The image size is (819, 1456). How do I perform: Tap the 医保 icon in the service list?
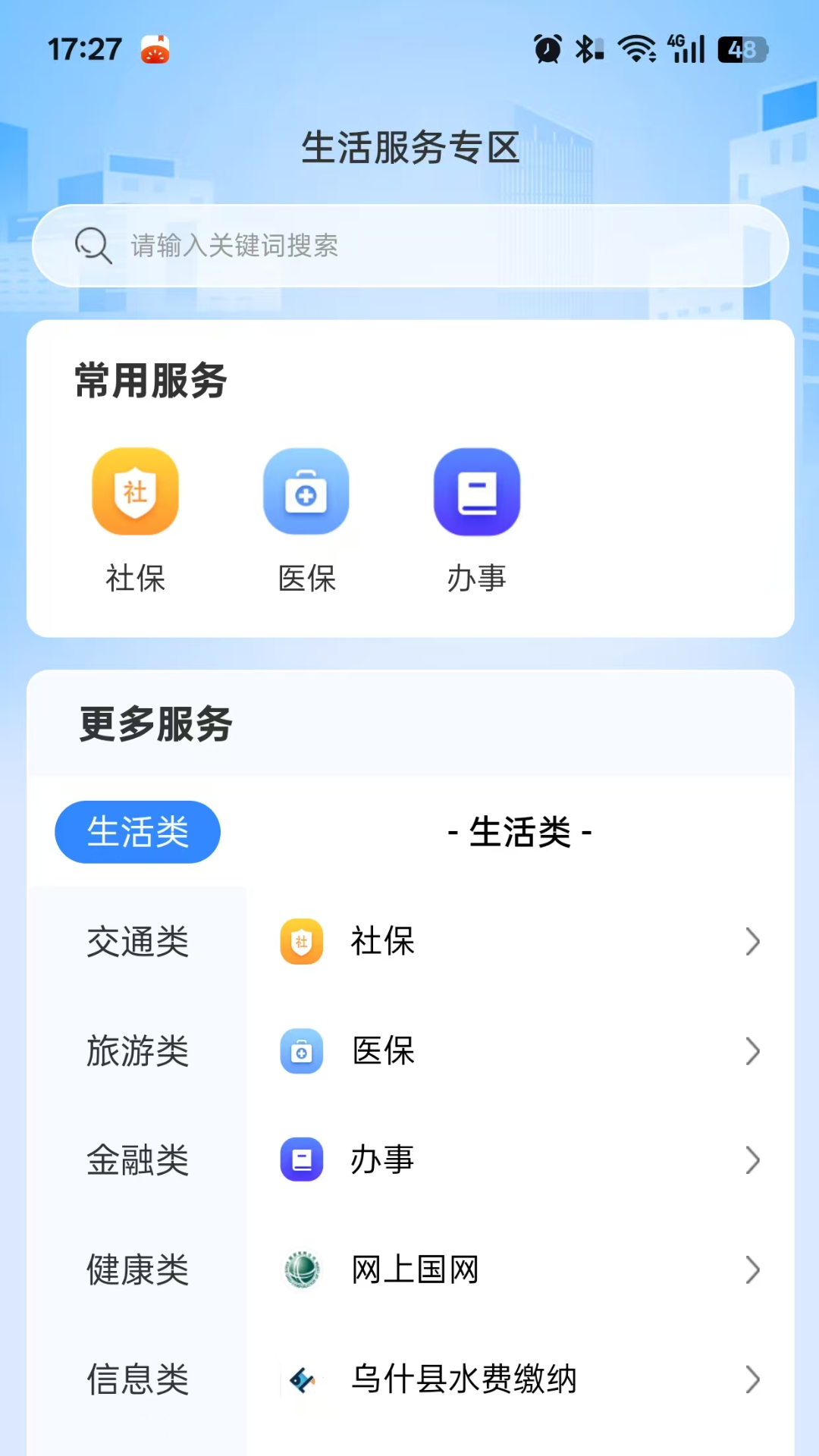[x=301, y=1051]
